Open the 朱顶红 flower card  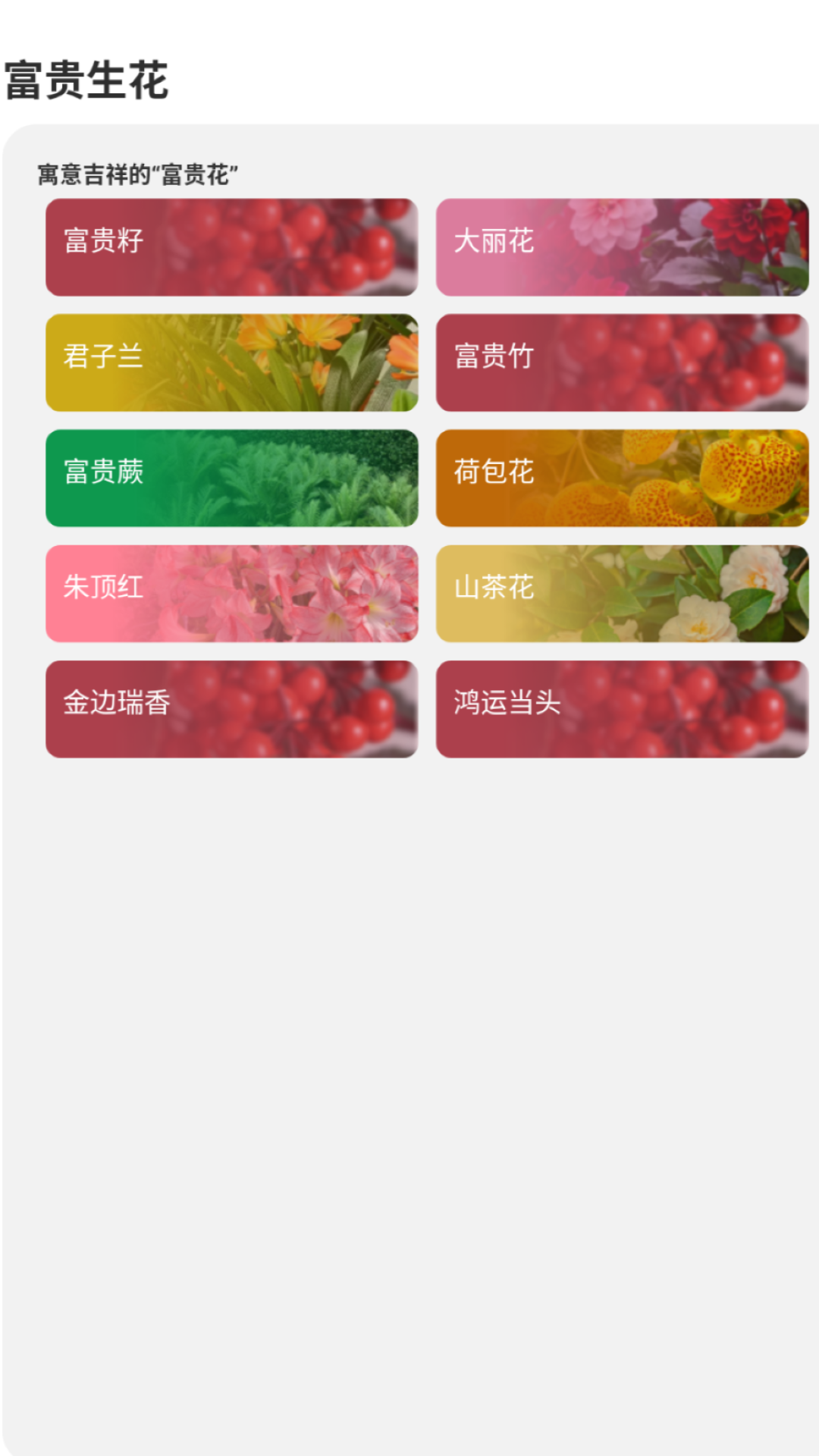(231, 593)
